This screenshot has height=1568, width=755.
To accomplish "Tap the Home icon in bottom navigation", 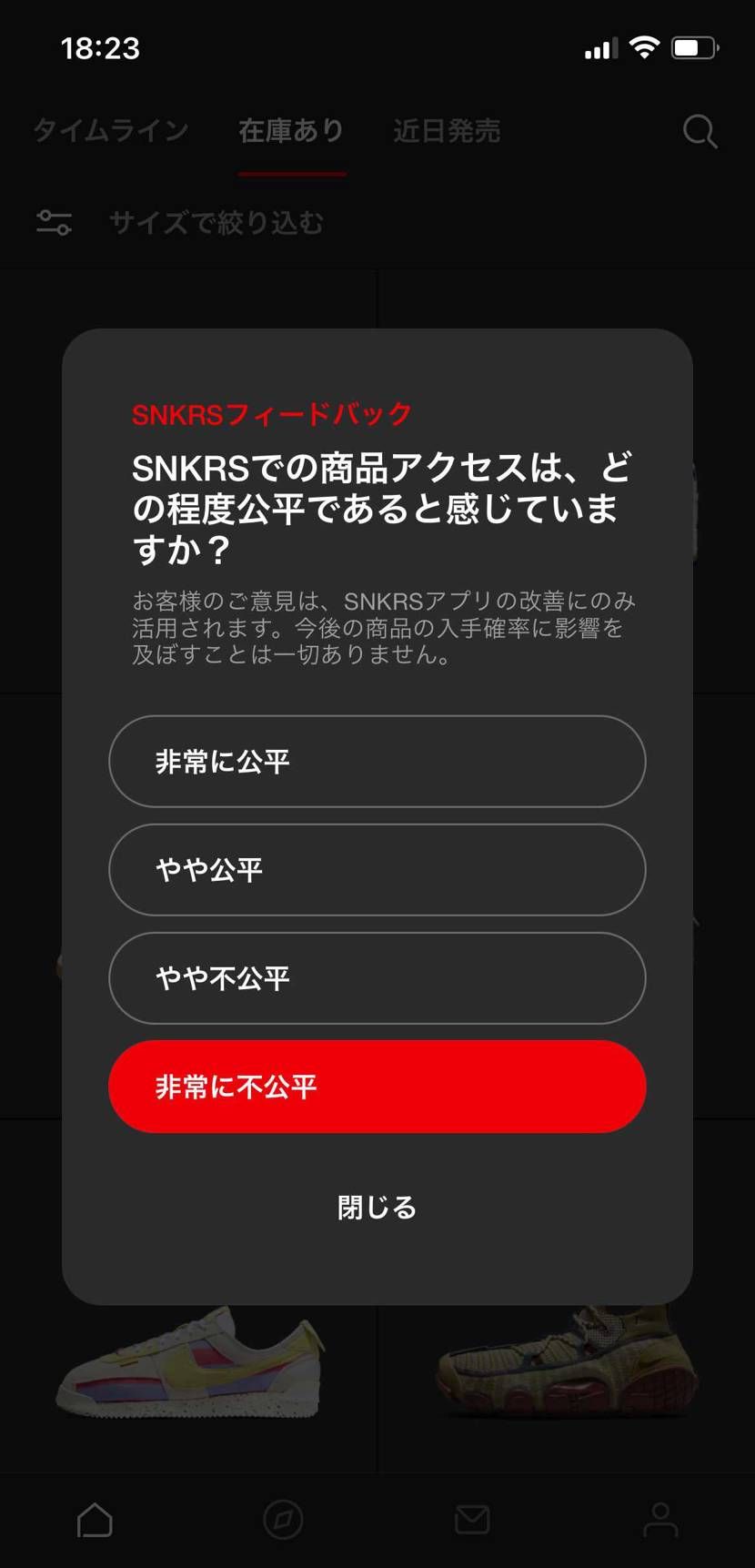I will coord(95,1518).
